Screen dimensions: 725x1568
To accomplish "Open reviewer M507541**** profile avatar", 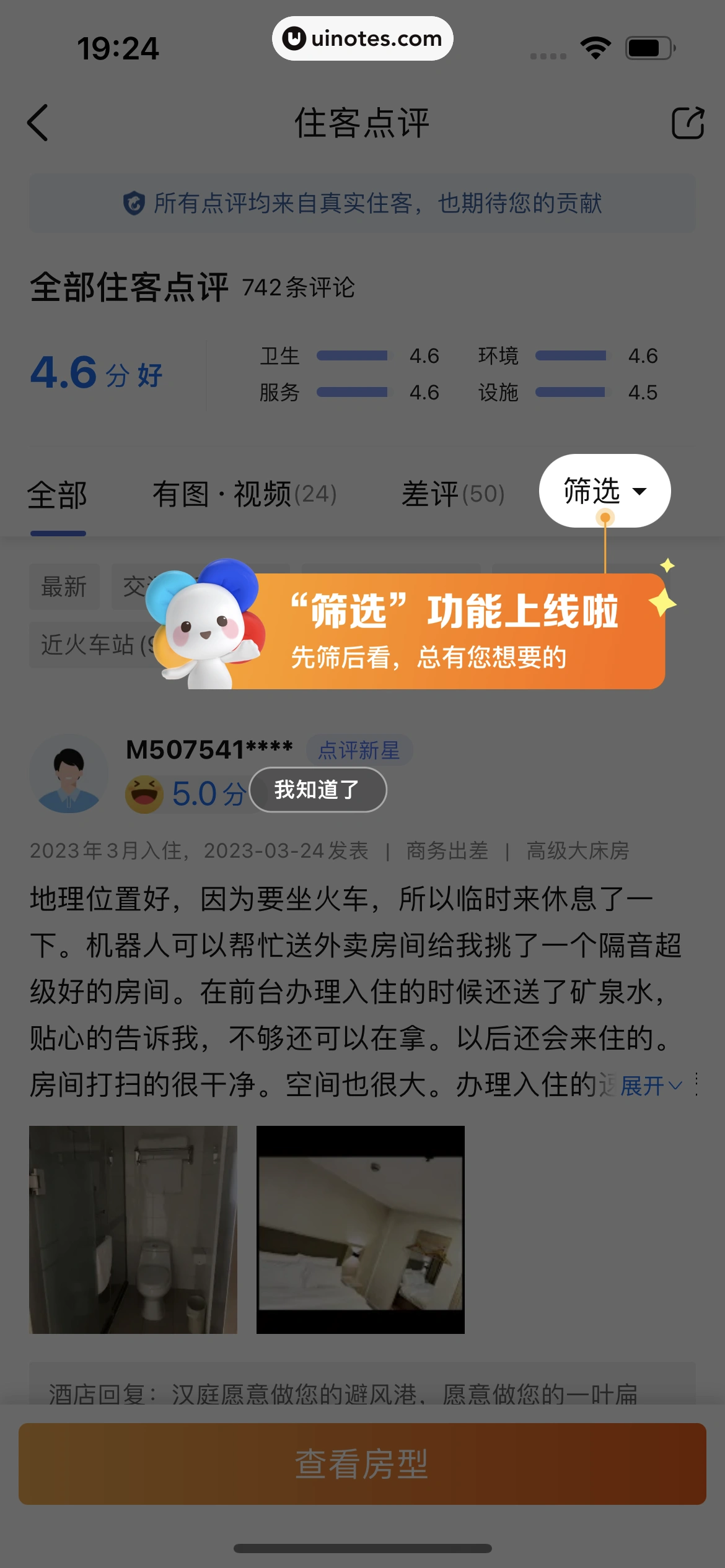I will coord(69,774).
